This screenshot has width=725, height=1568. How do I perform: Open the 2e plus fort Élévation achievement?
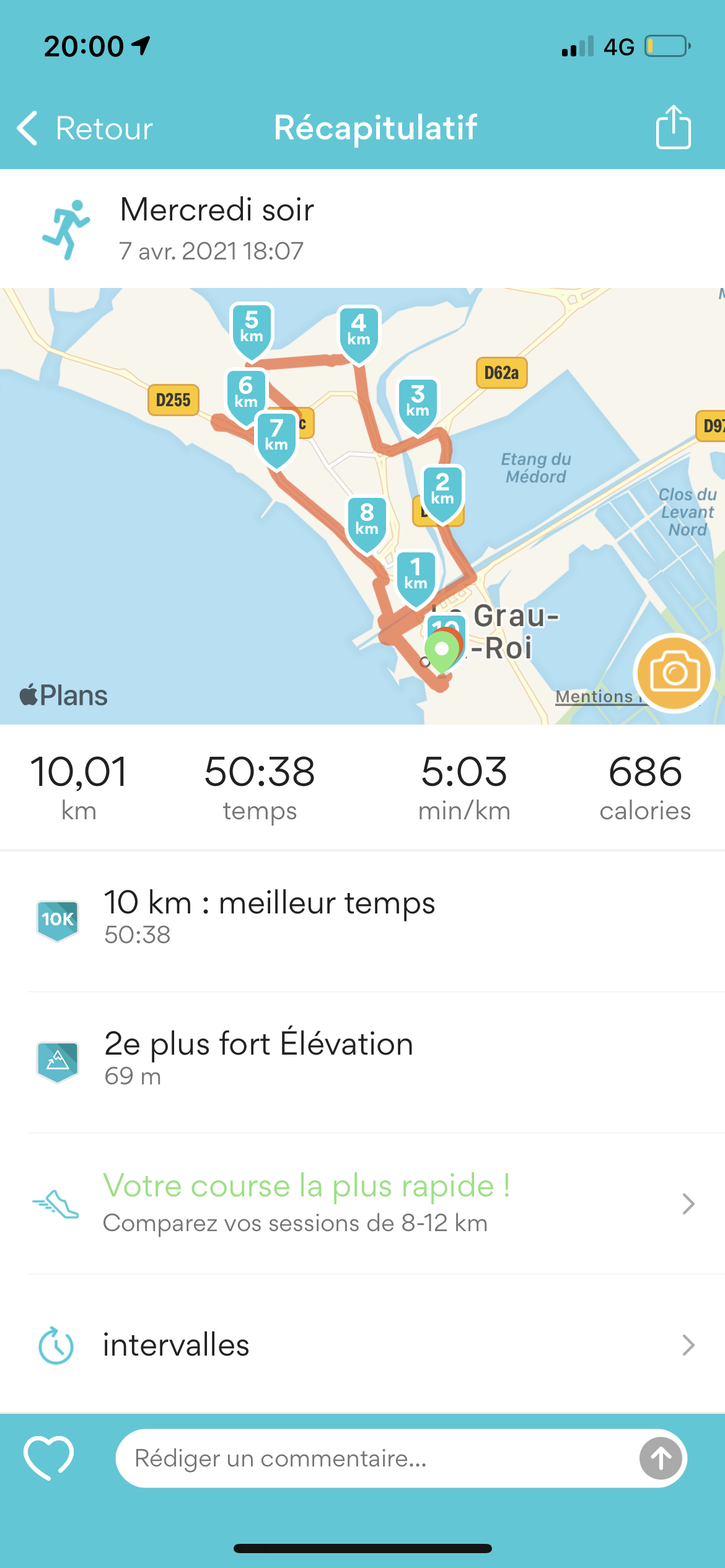(362, 1060)
